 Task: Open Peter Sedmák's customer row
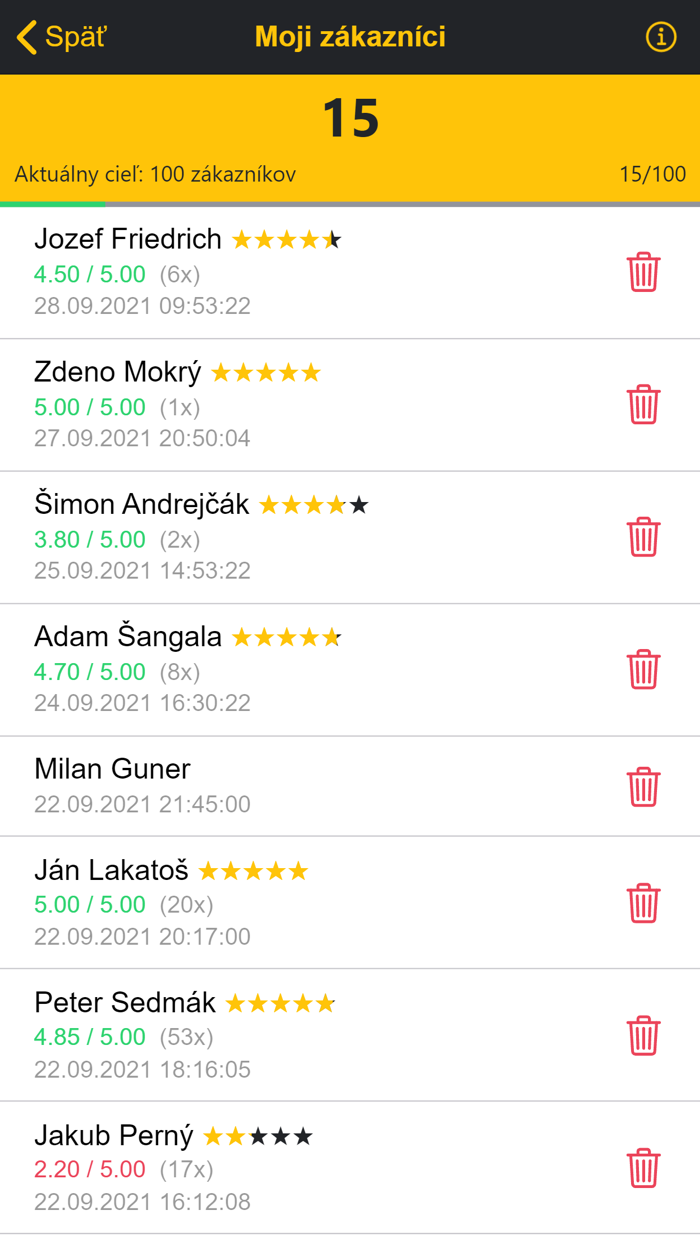[x=300, y=1035]
